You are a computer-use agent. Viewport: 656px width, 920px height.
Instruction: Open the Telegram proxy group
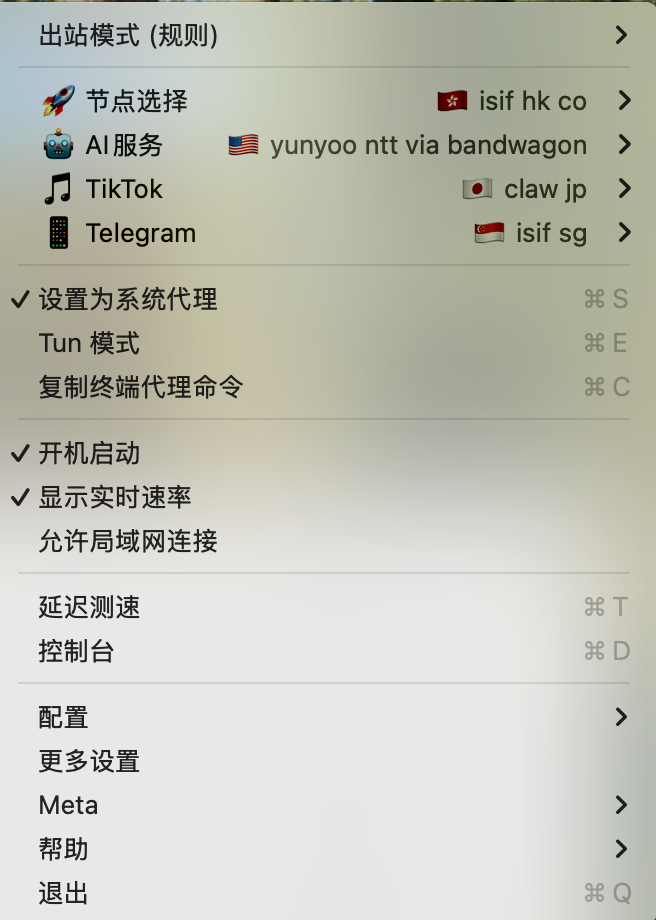point(140,233)
